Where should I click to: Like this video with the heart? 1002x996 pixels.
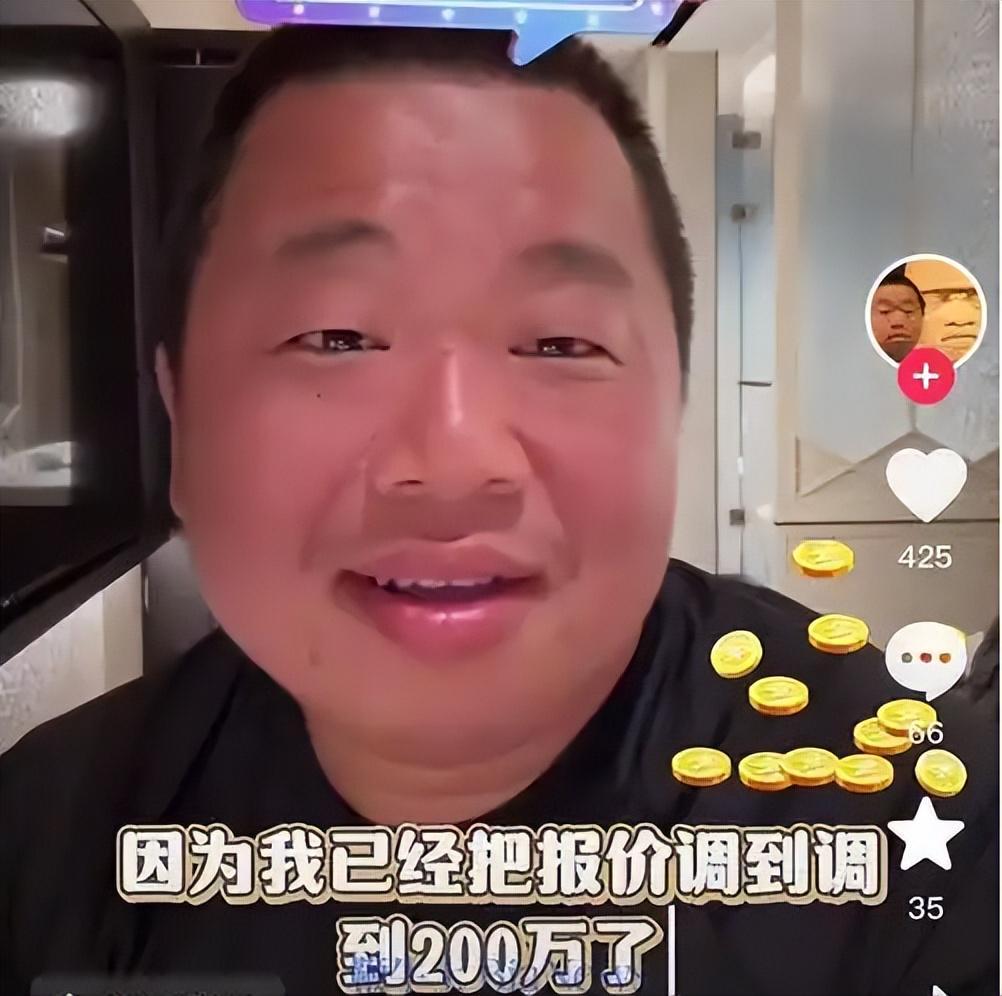pos(926,484)
